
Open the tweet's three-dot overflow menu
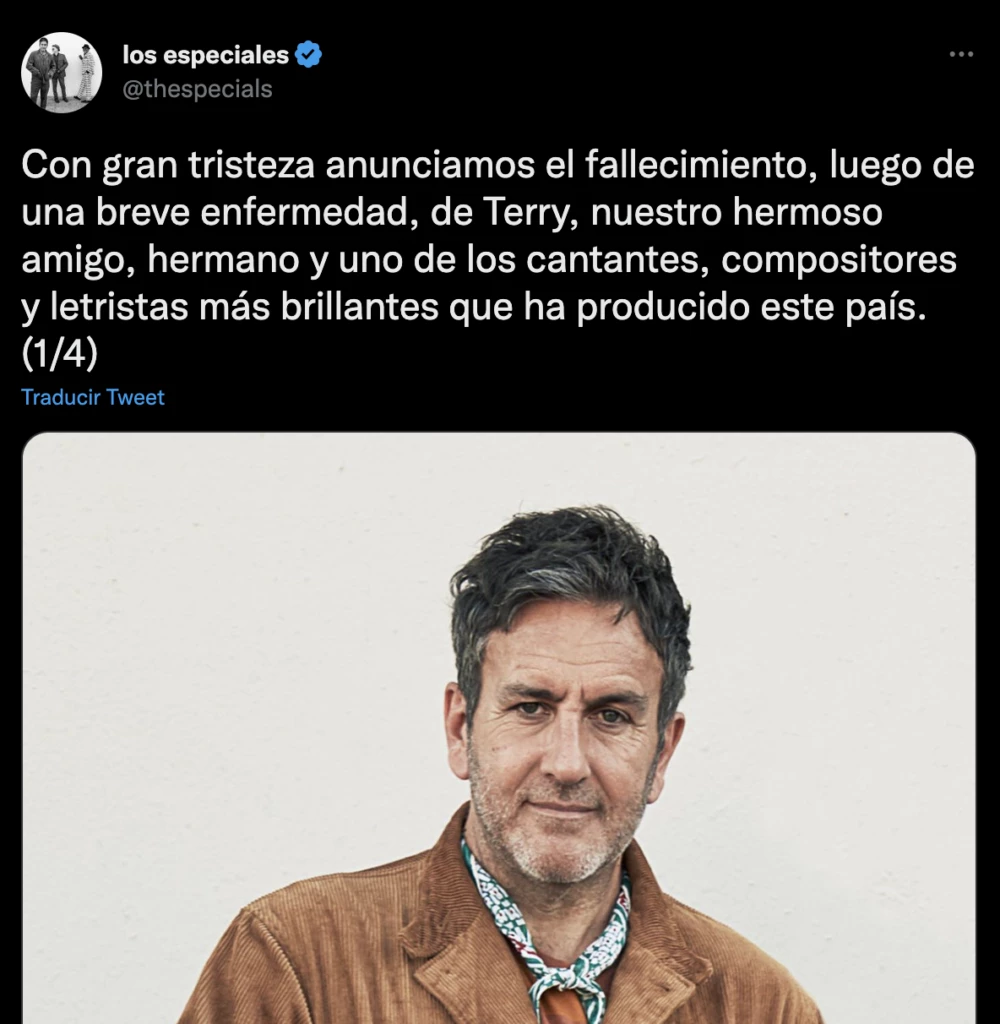click(x=960, y=55)
